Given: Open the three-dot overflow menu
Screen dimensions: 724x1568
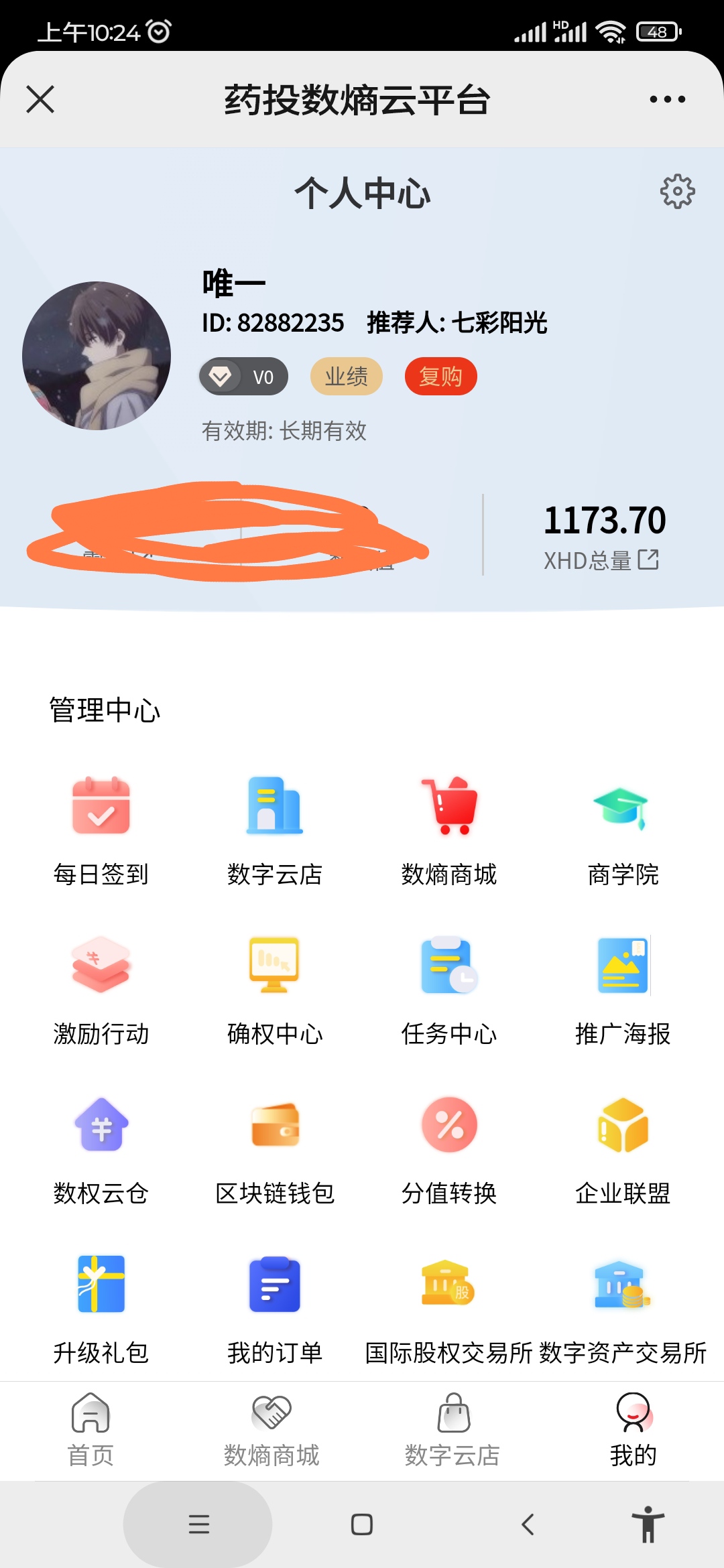Looking at the screenshot, I should 667,99.
